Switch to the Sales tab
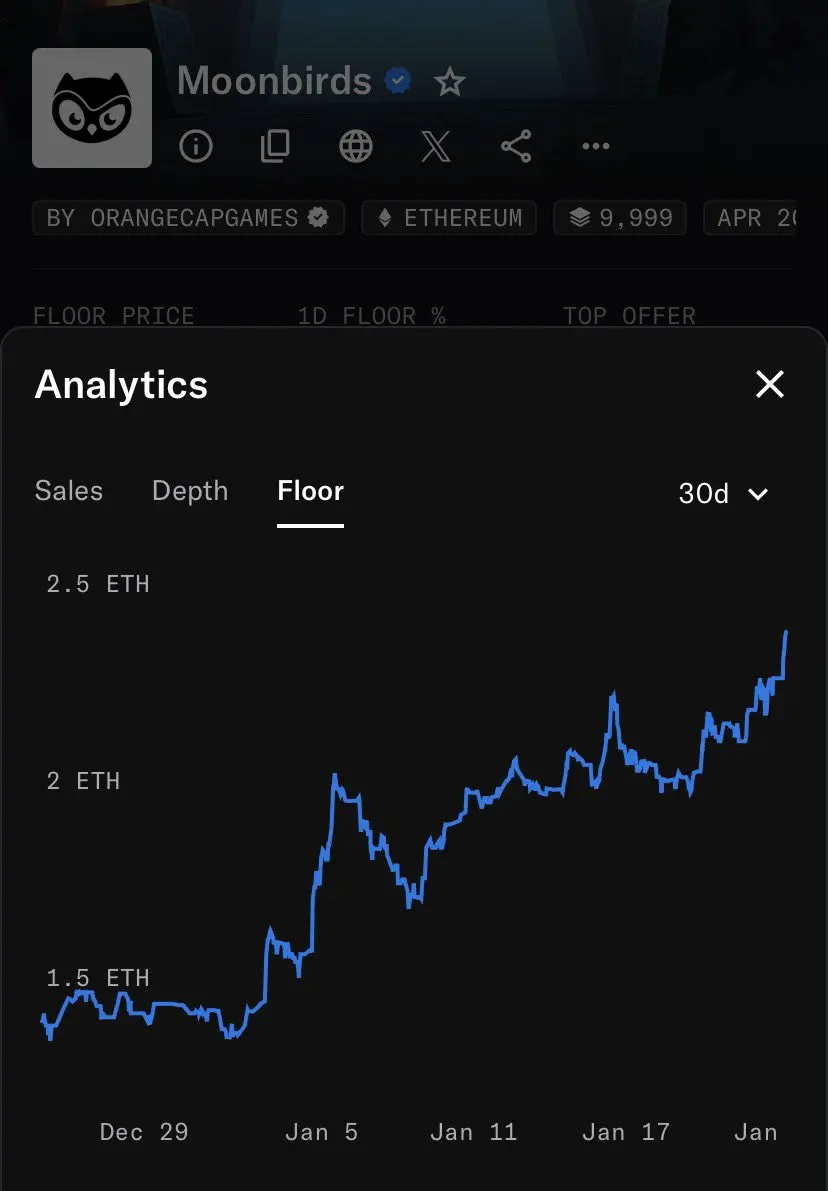This screenshot has width=828, height=1191. click(69, 491)
